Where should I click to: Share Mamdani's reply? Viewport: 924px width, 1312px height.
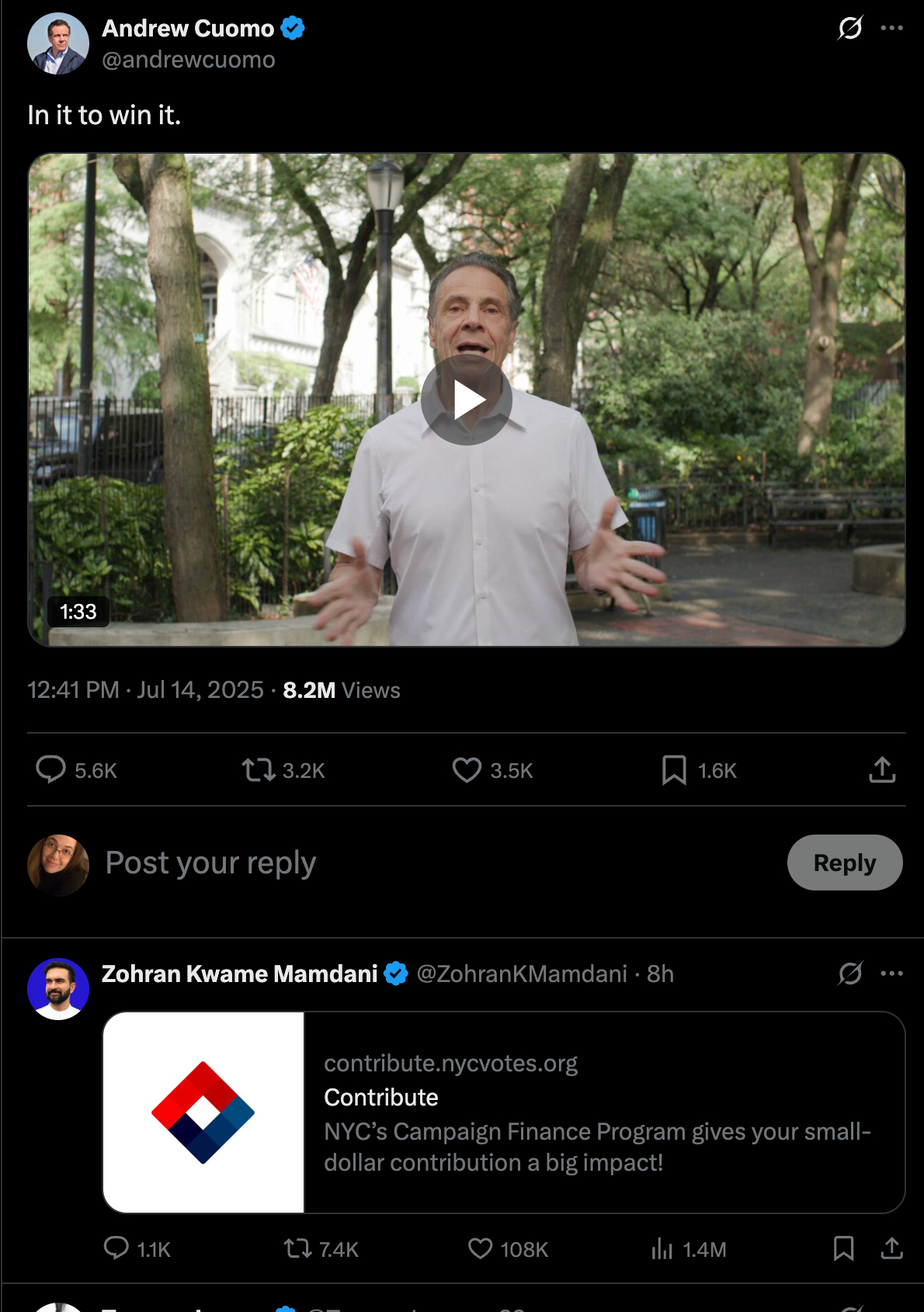coord(891,1248)
